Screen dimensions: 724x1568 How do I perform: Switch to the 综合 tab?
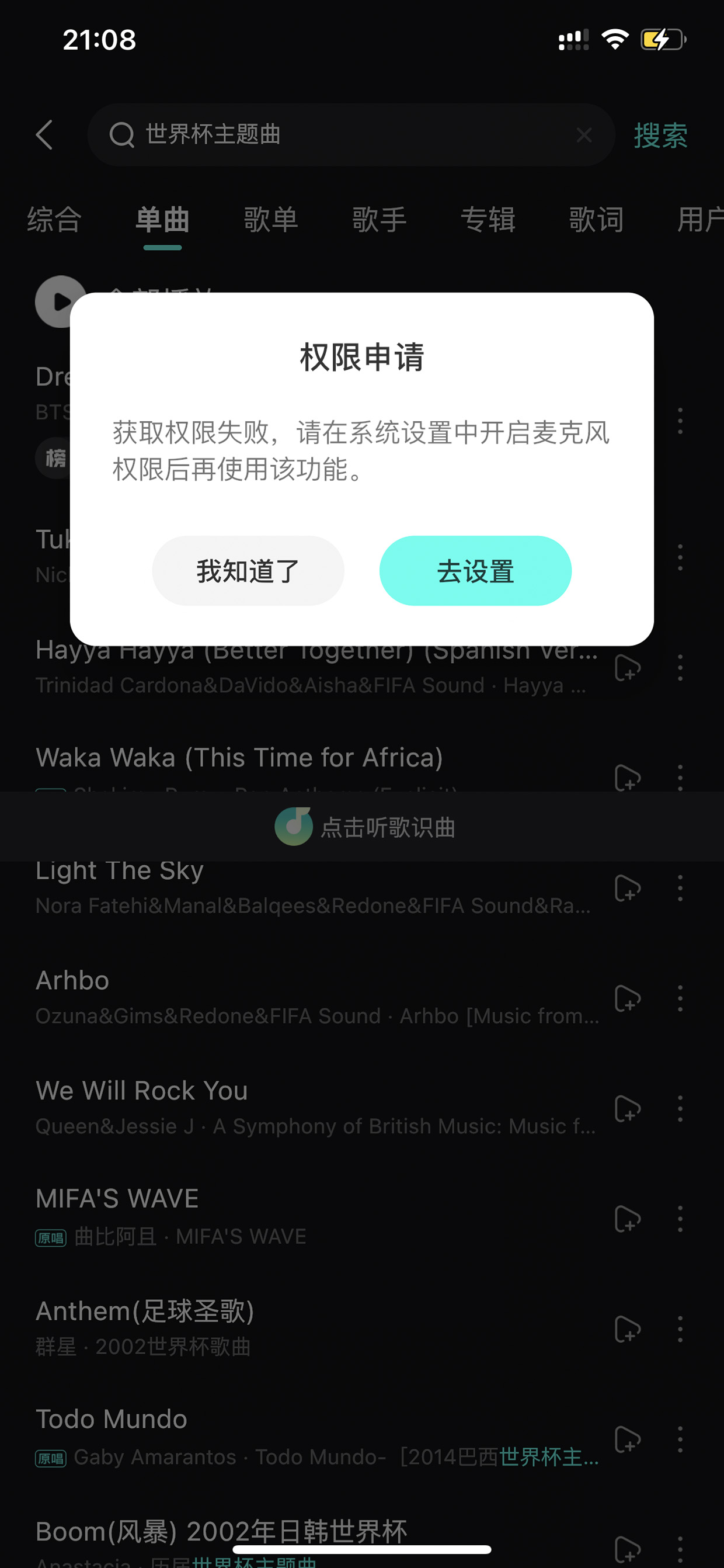coord(54,219)
